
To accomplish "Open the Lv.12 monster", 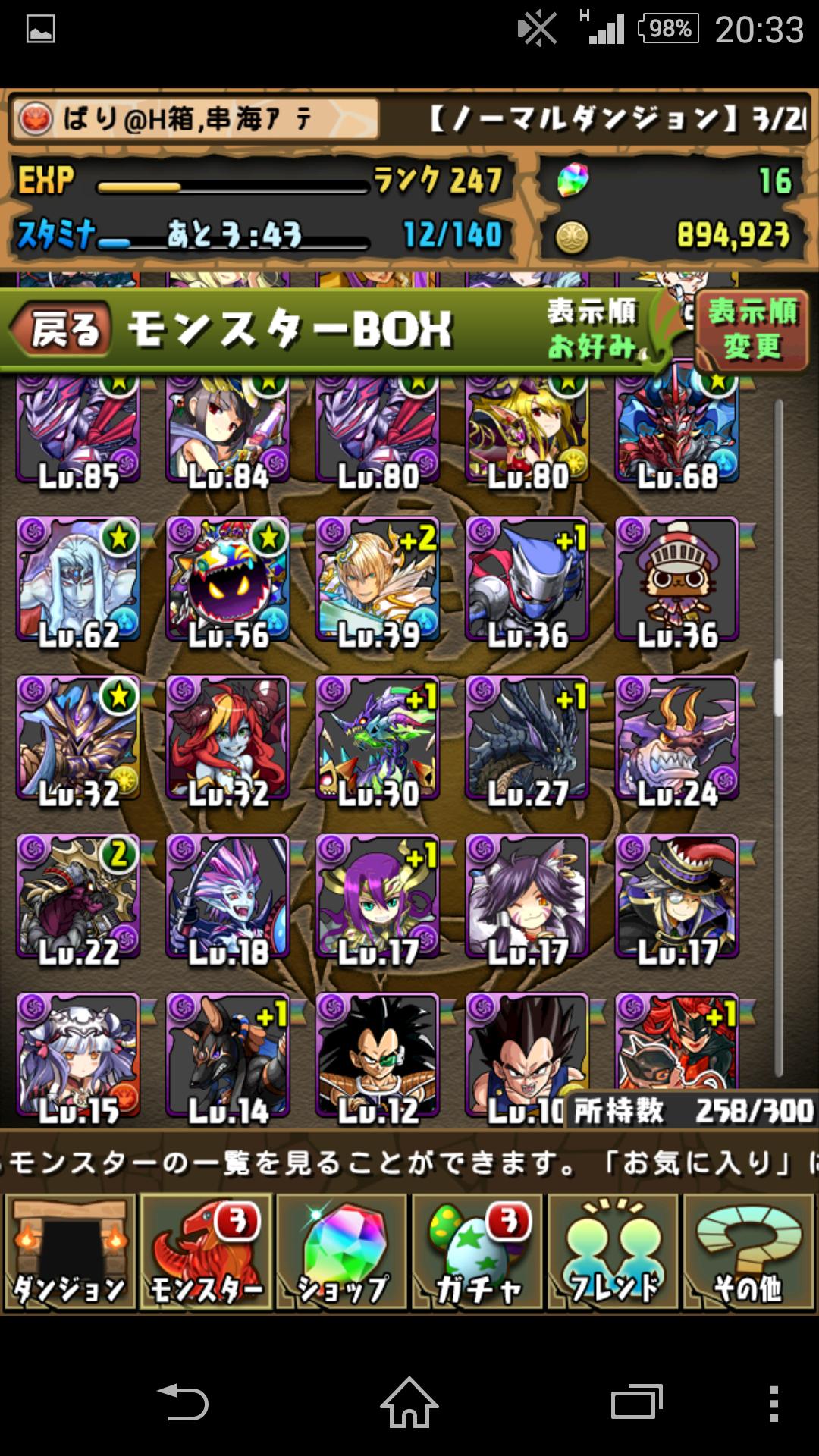I will [378, 1056].
